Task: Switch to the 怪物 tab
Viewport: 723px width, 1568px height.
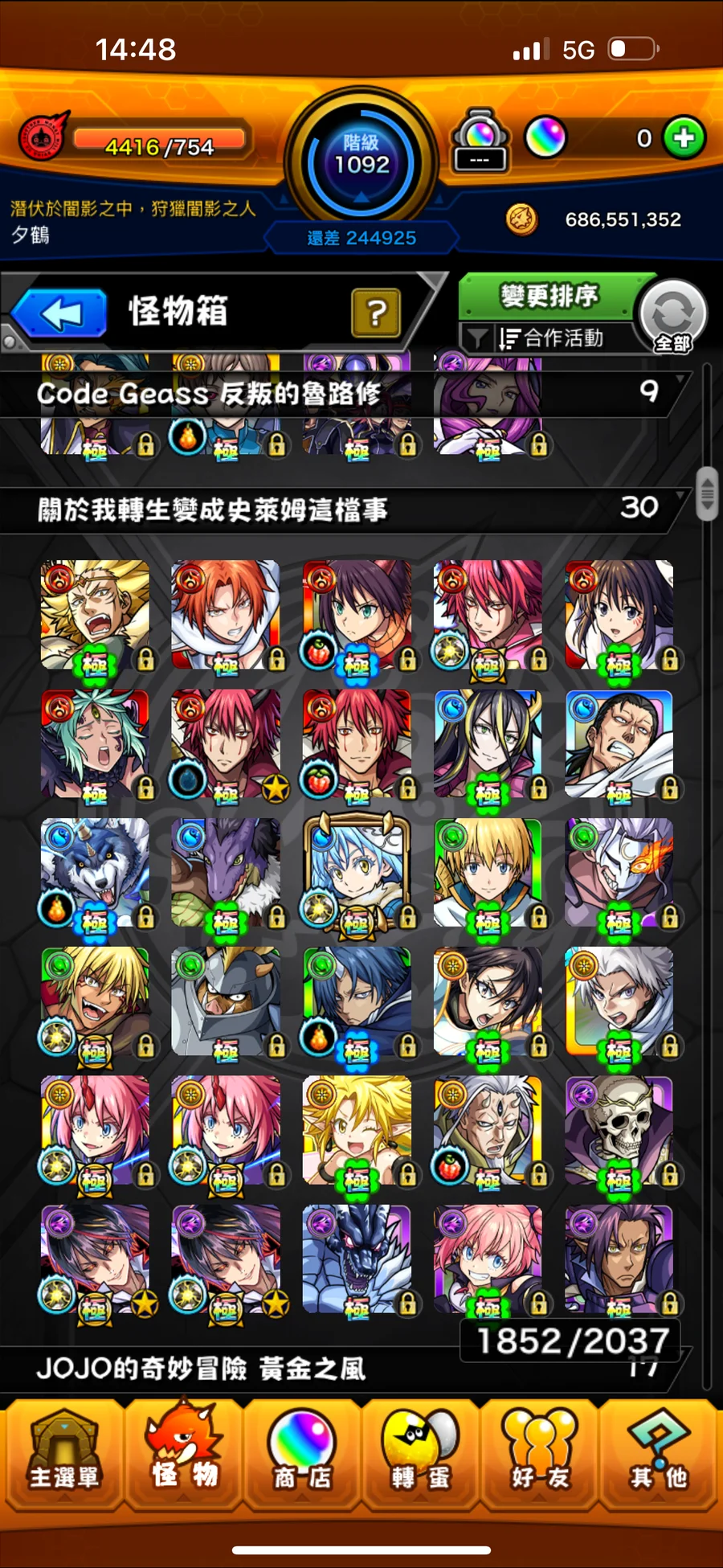Action: pos(183,1456)
